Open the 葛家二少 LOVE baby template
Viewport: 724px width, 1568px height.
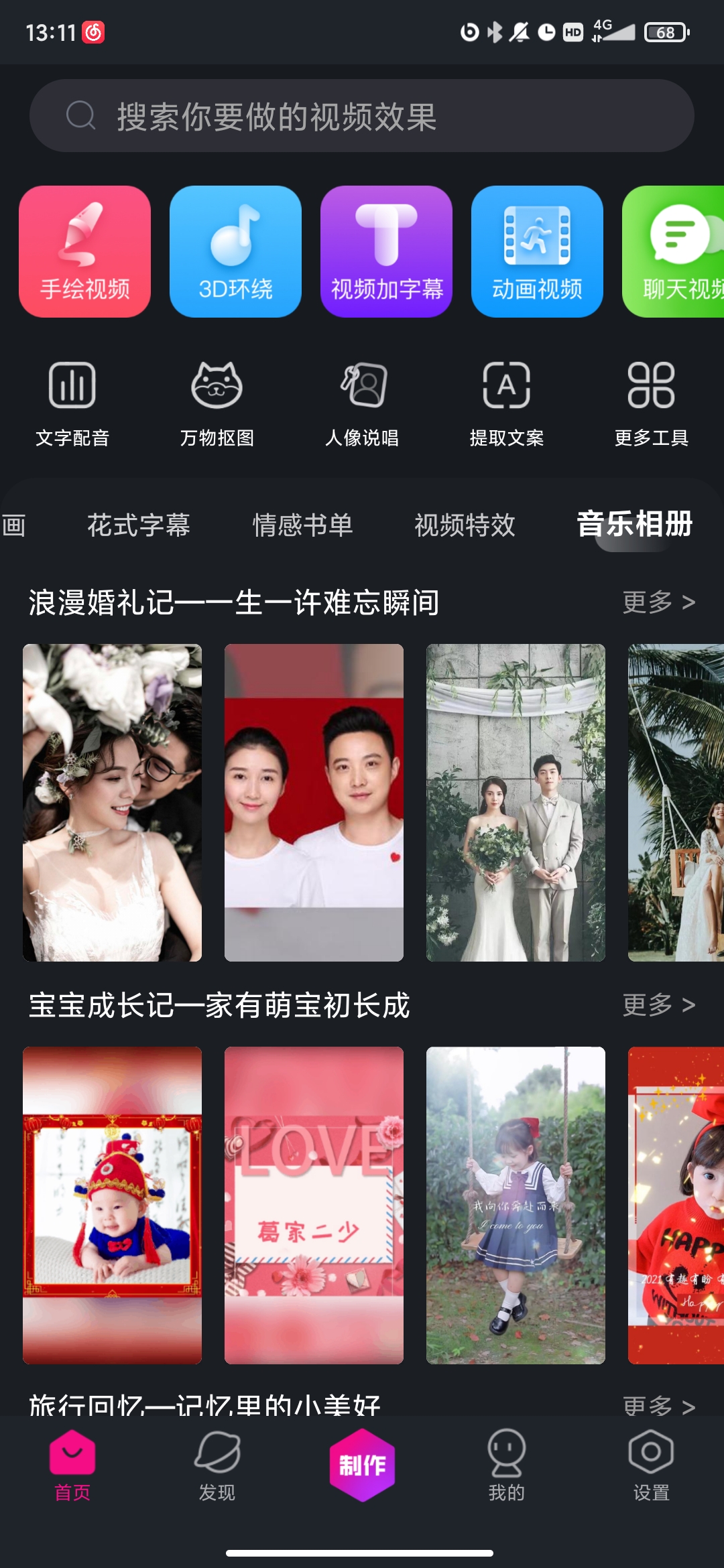click(x=314, y=1205)
